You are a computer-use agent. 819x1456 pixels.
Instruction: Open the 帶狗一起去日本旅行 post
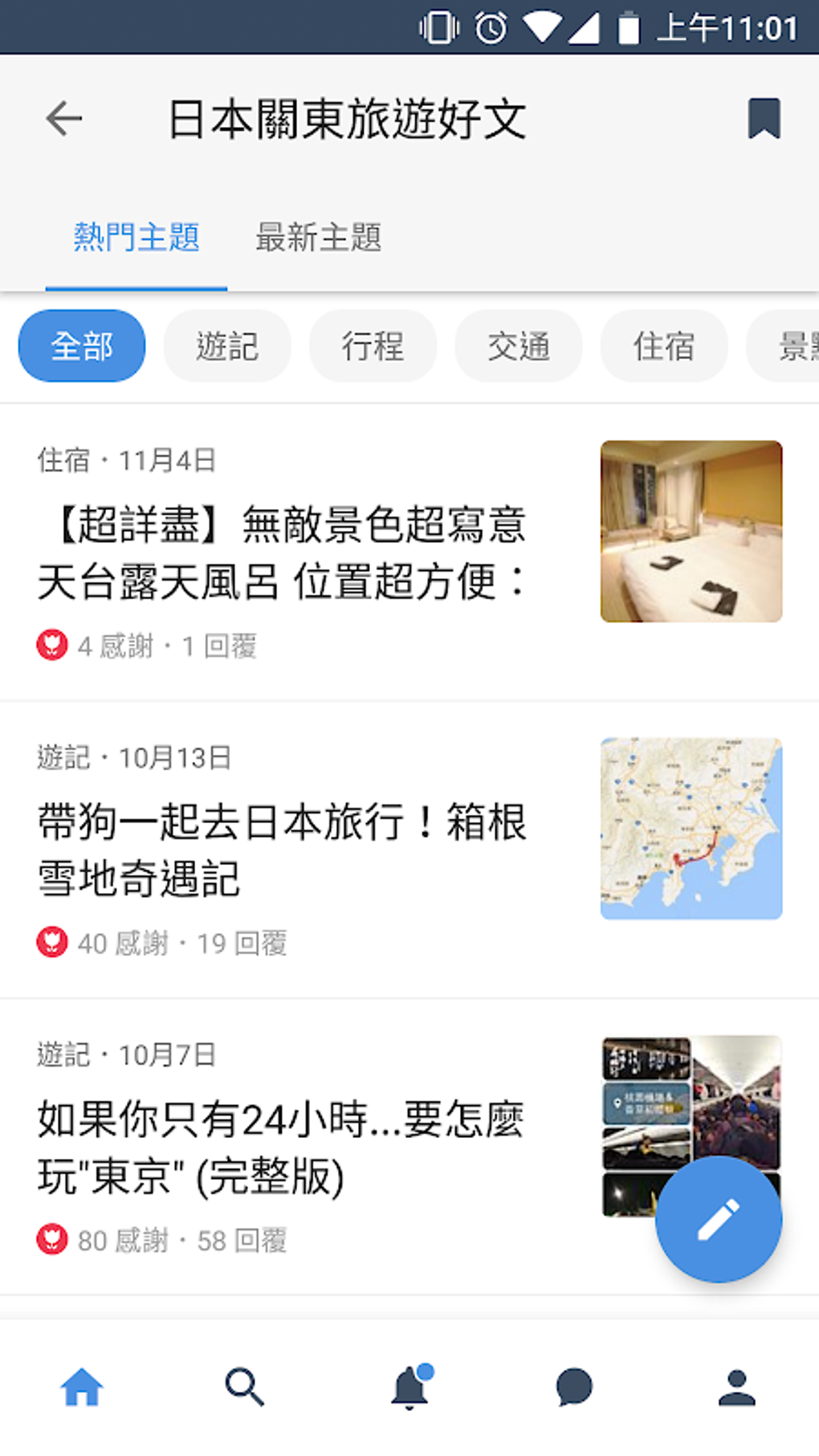coord(281,850)
